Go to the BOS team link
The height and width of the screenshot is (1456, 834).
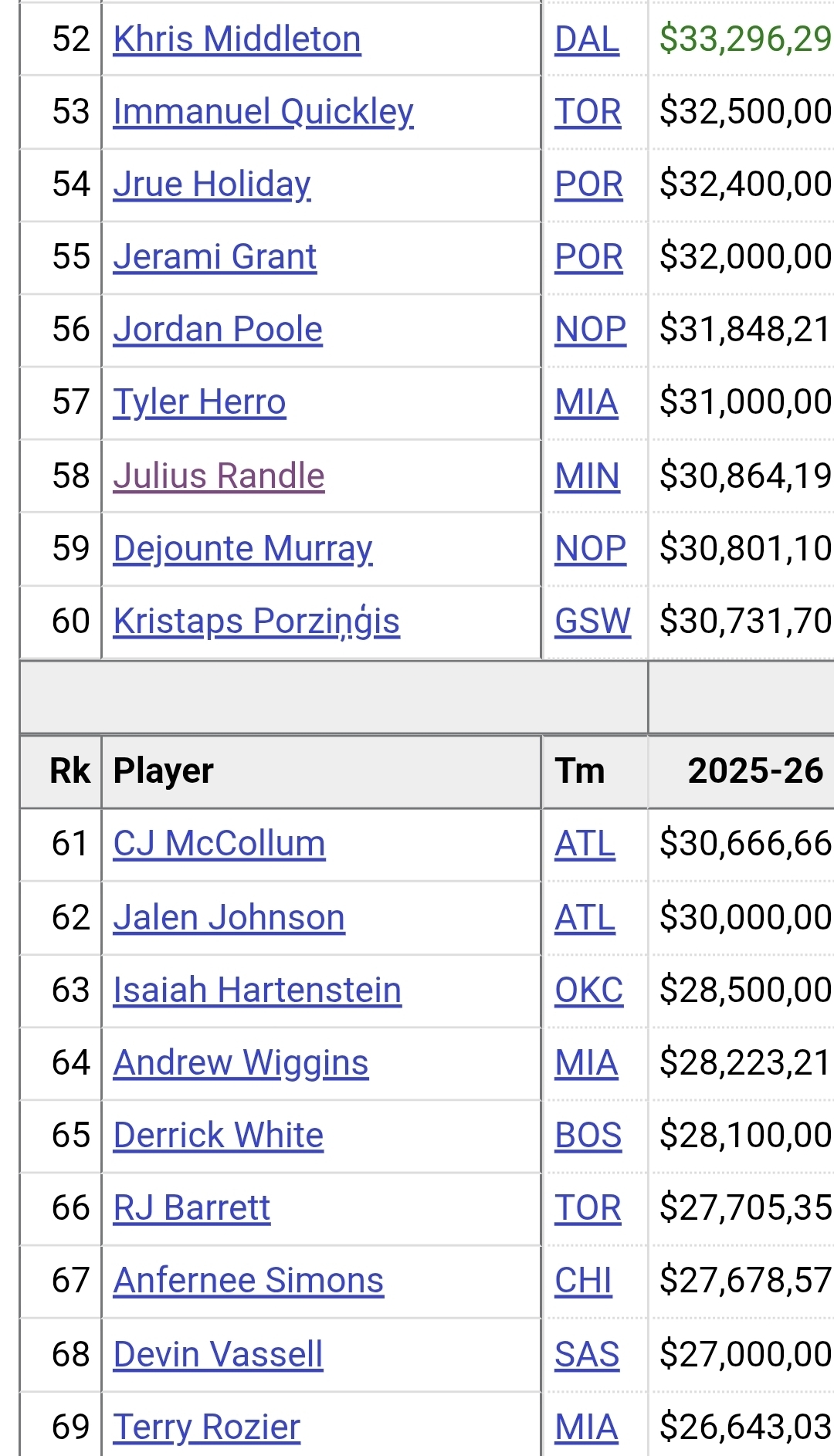click(588, 1136)
